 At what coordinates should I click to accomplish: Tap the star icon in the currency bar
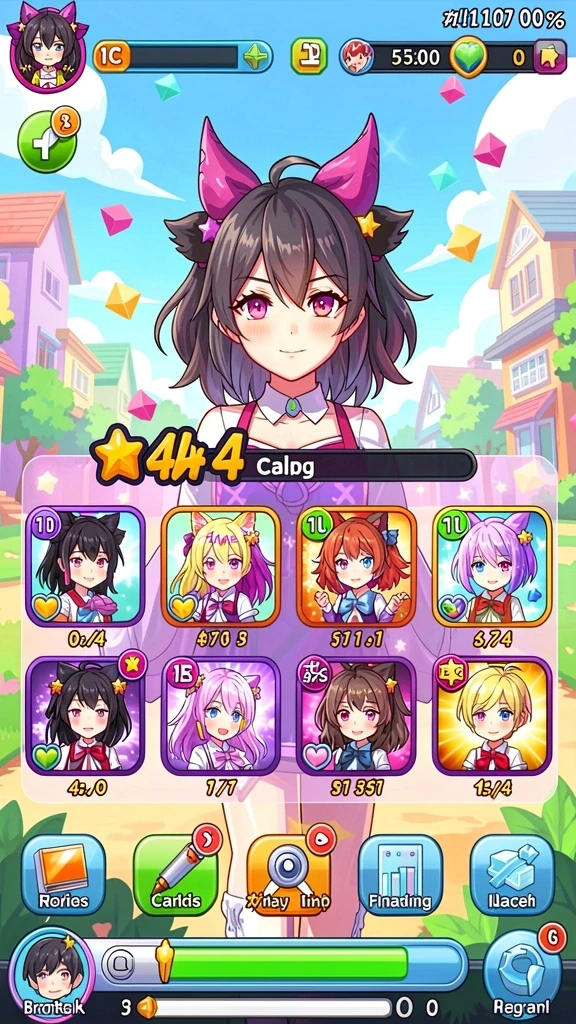pyautogui.click(x=549, y=57)
